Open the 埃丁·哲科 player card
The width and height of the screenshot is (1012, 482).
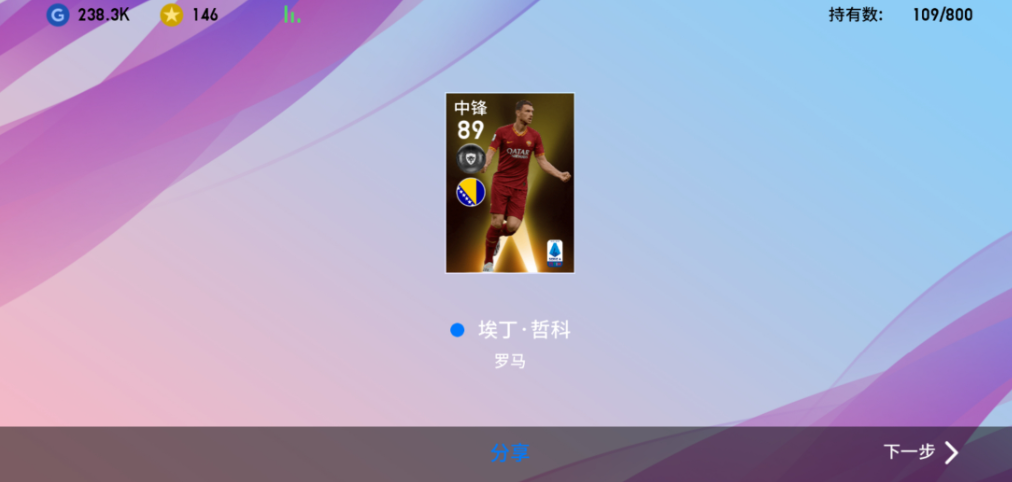(510, 183)
